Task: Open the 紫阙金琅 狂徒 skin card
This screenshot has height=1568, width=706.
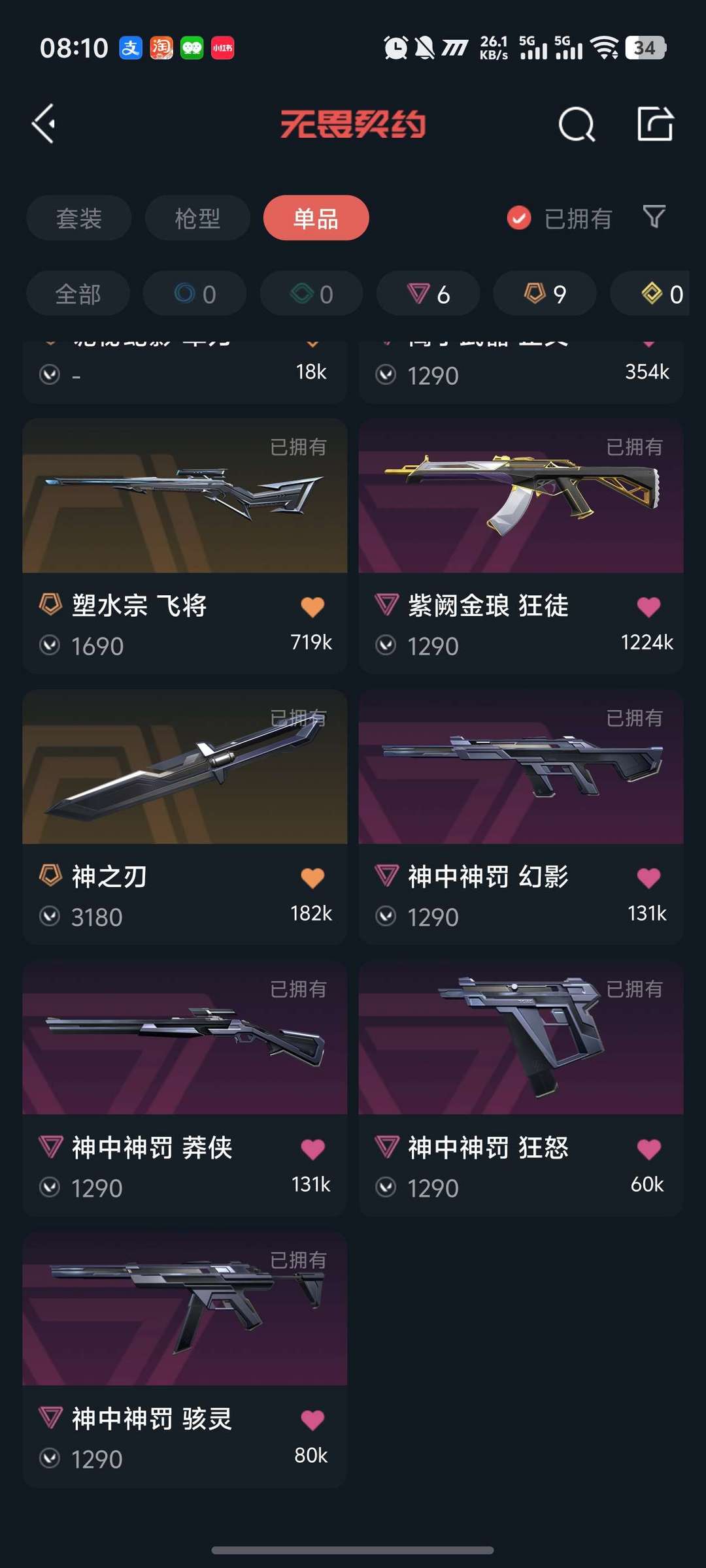Action: click(x=521, y=546)
